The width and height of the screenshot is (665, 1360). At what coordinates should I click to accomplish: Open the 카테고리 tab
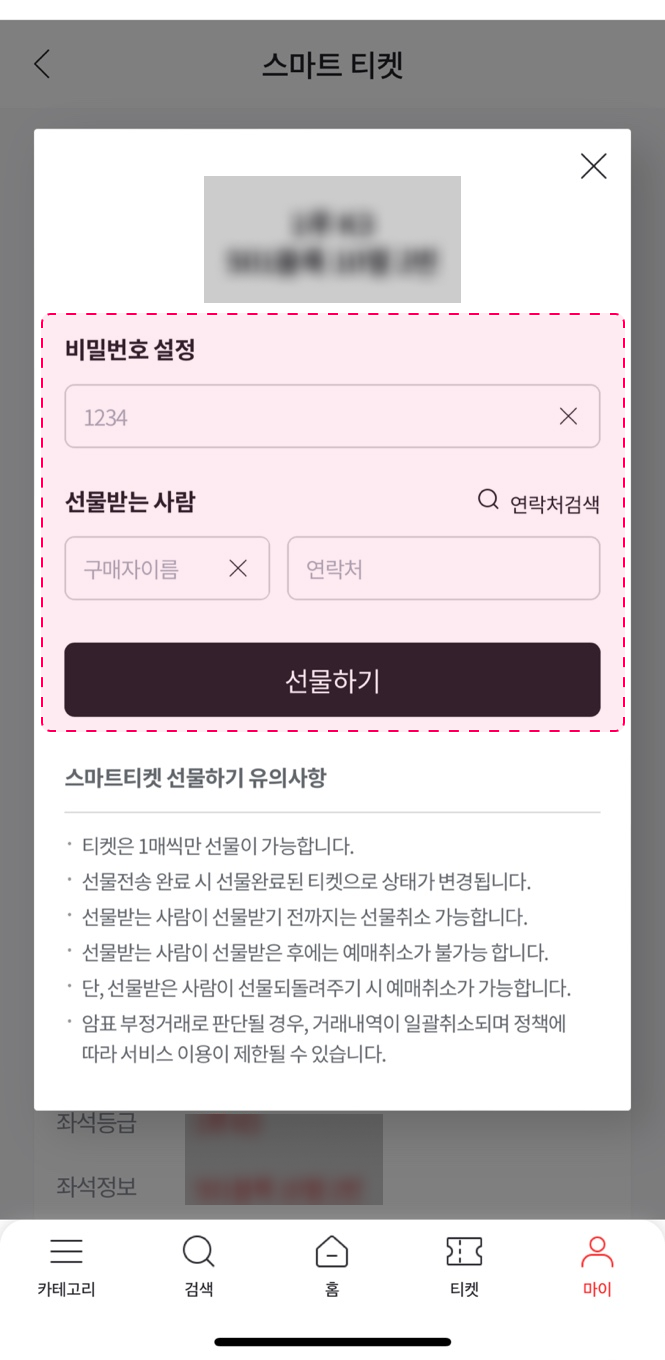(67, 1267)
